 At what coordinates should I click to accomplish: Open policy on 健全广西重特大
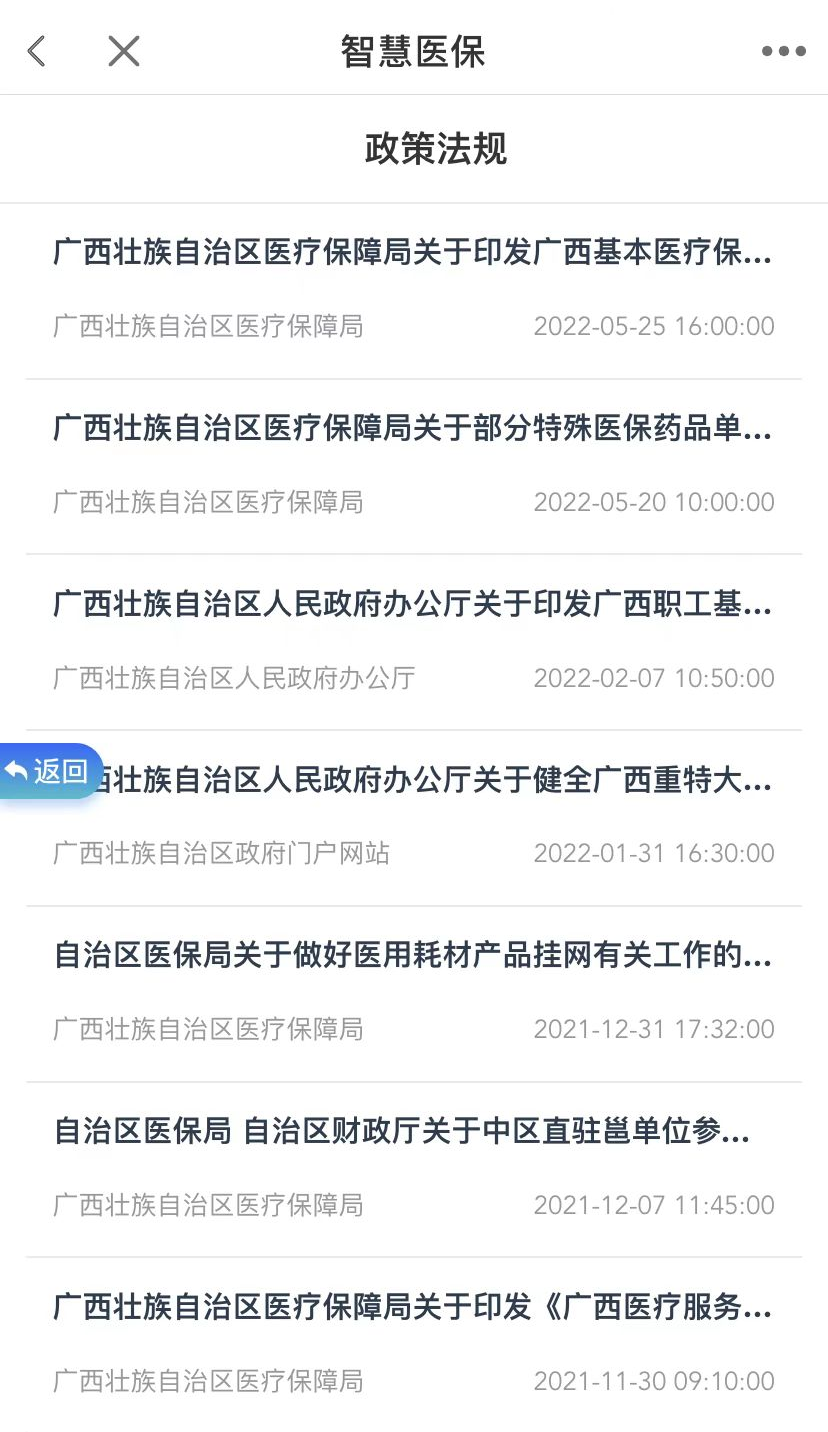[x=413, y=818]
